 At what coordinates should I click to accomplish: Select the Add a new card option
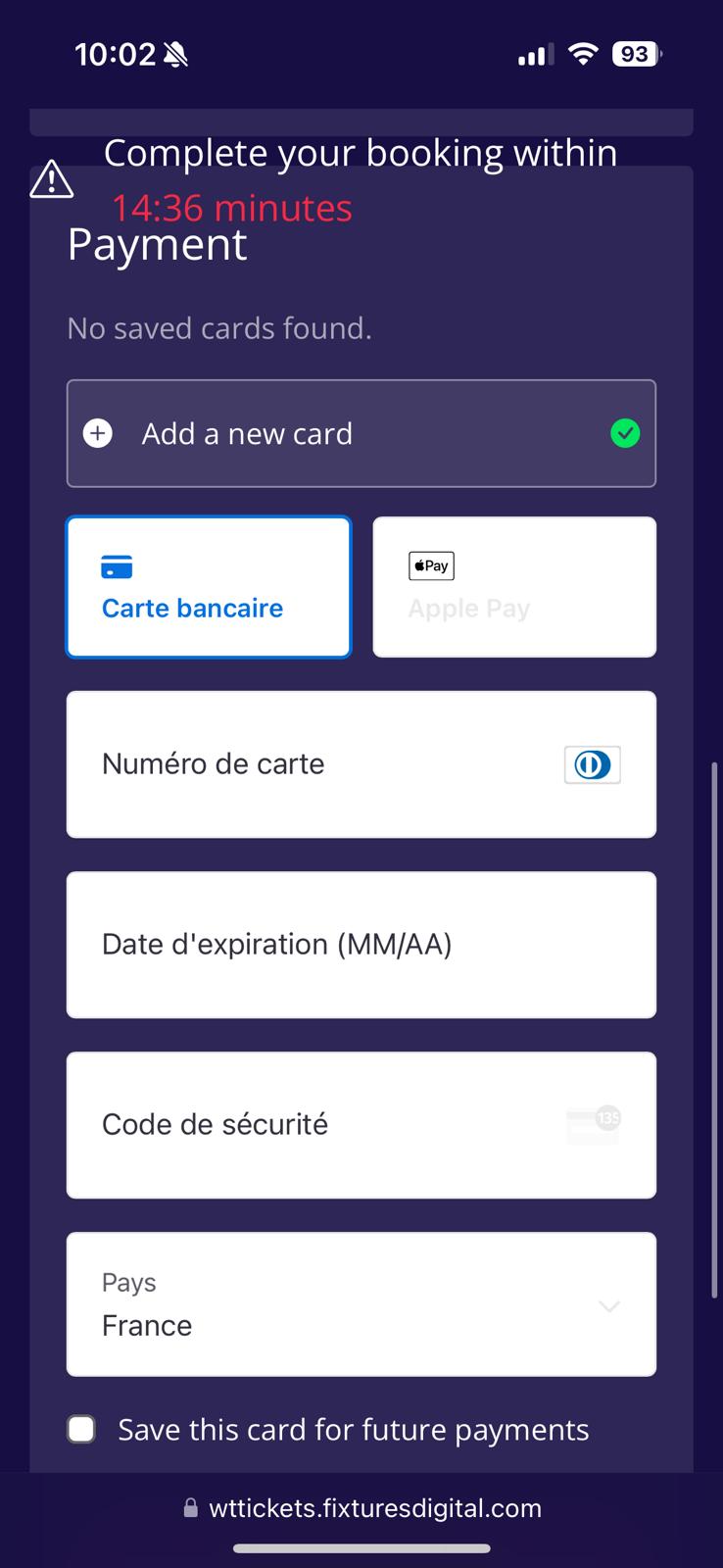[361, 433]
